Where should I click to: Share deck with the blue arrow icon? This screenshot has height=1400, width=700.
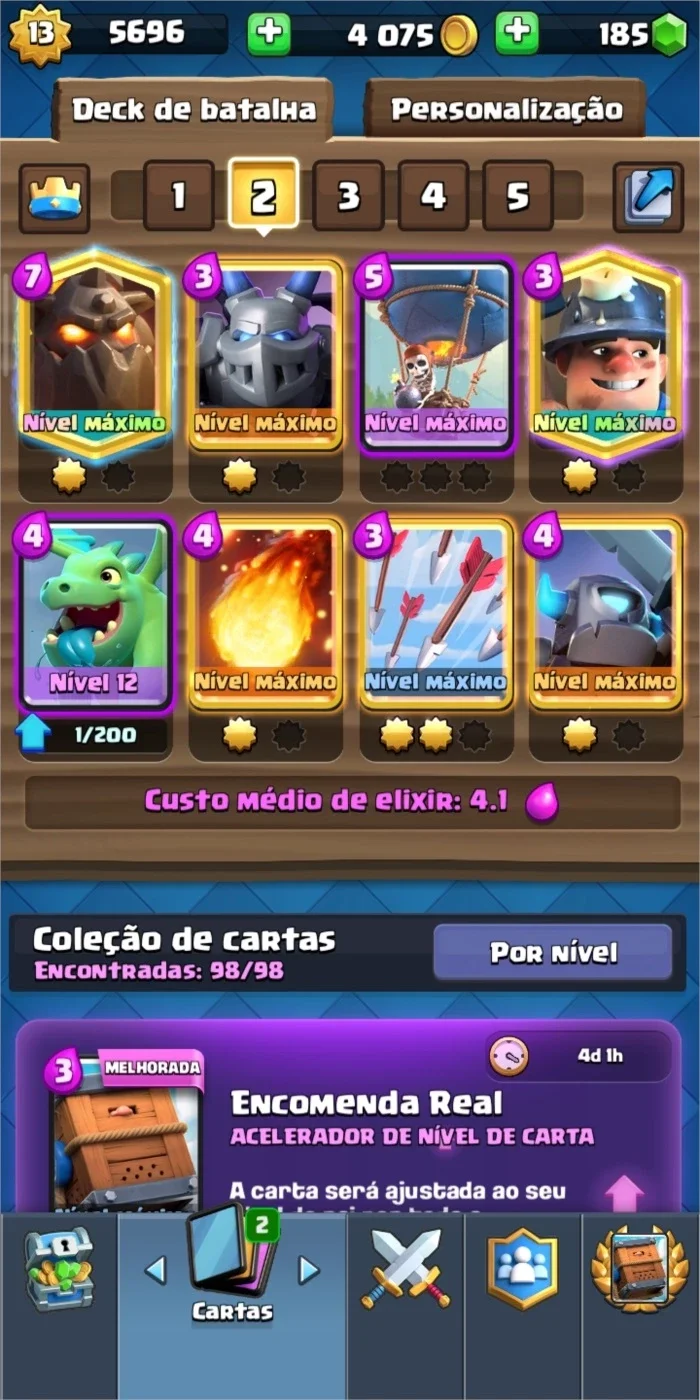(x=648, y=198)
